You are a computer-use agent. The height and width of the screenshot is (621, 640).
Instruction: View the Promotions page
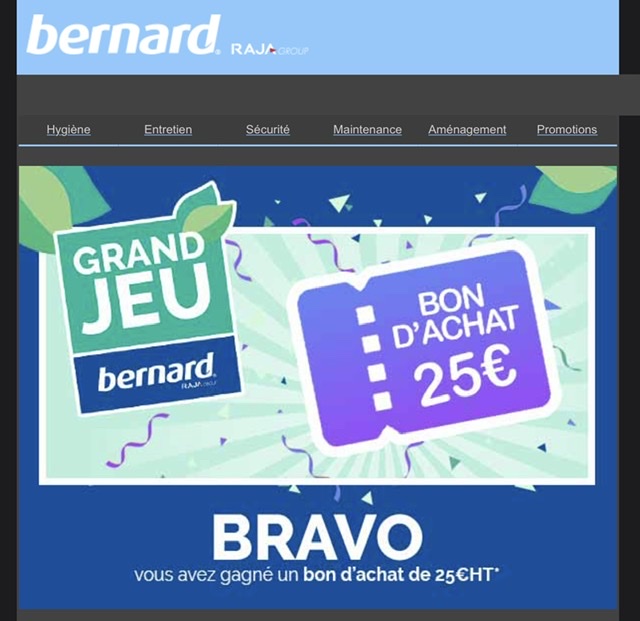click(x=567, y=130)
